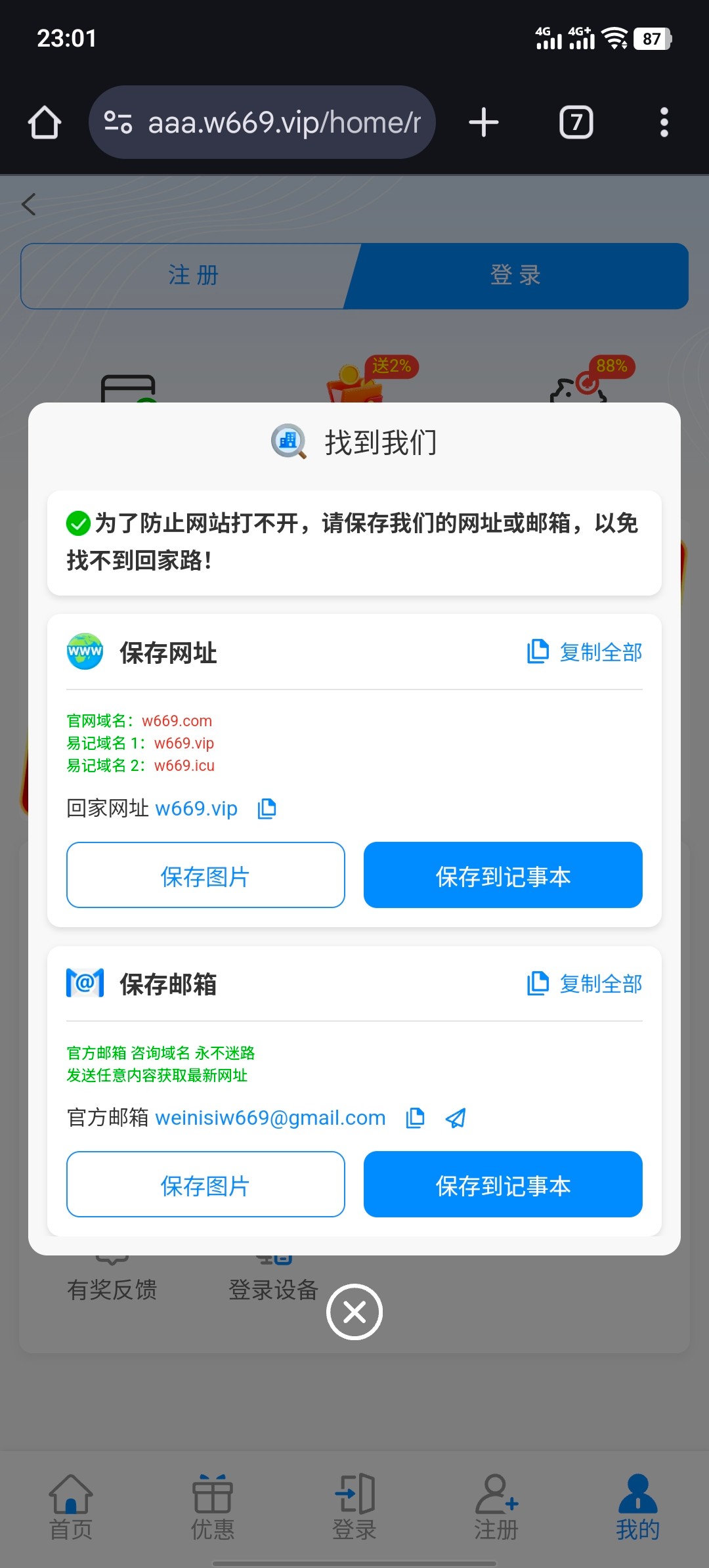Copy the official email address
Image resolution: width=709 pixels, height=1568 pixels.
click(415, 1118)
